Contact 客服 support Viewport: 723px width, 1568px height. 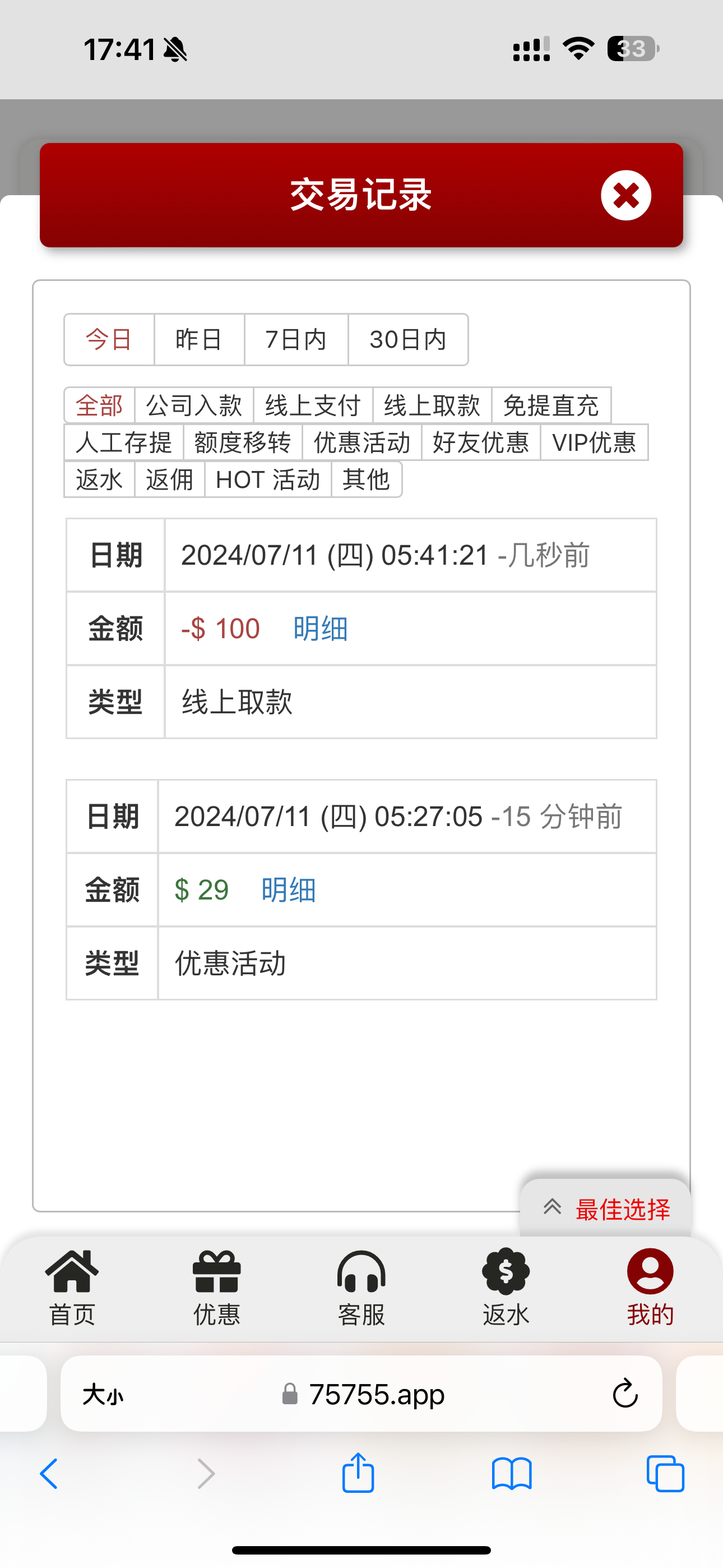click(361, 1287)
